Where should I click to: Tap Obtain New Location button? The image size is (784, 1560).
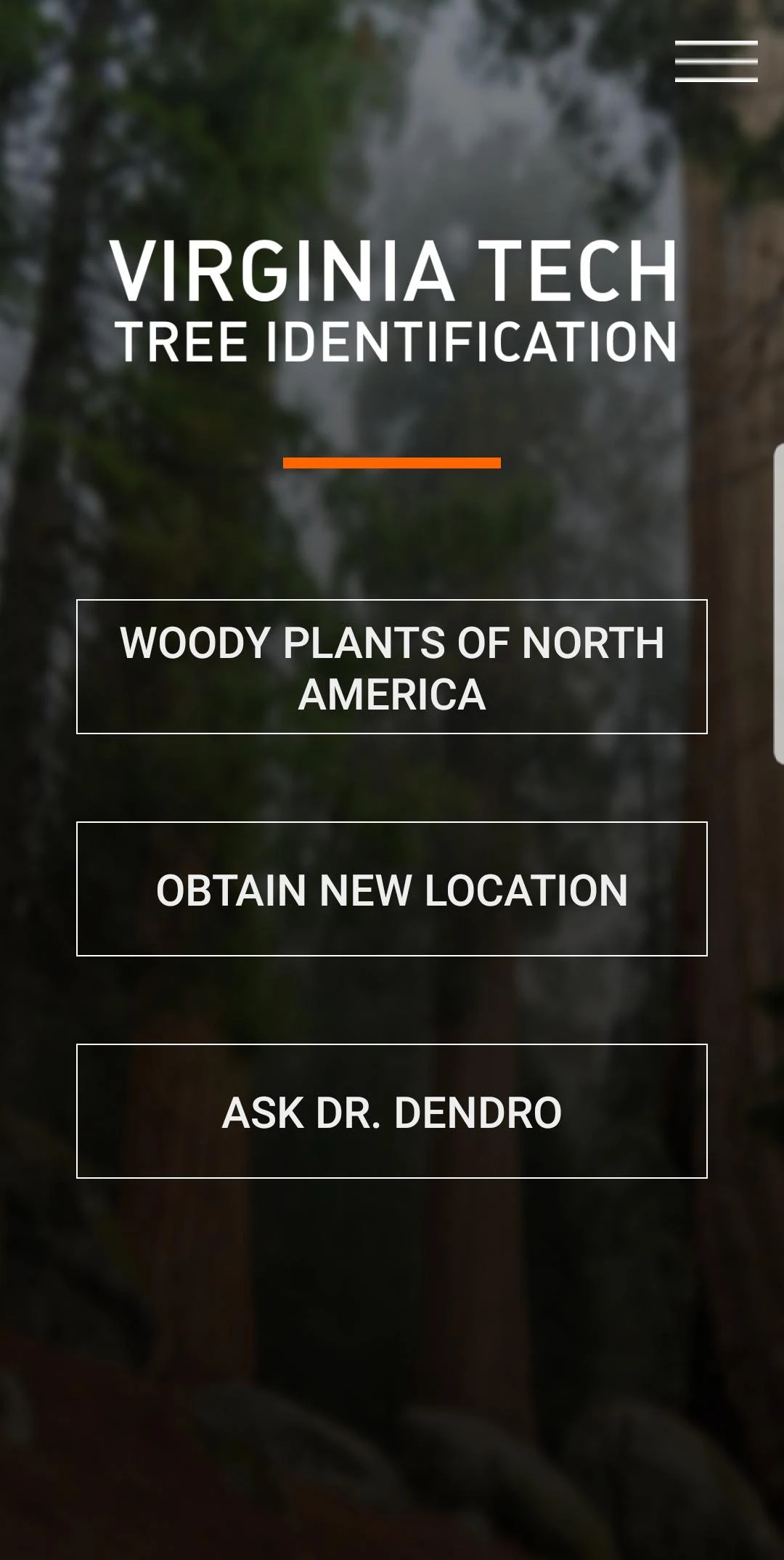point(392,889)
